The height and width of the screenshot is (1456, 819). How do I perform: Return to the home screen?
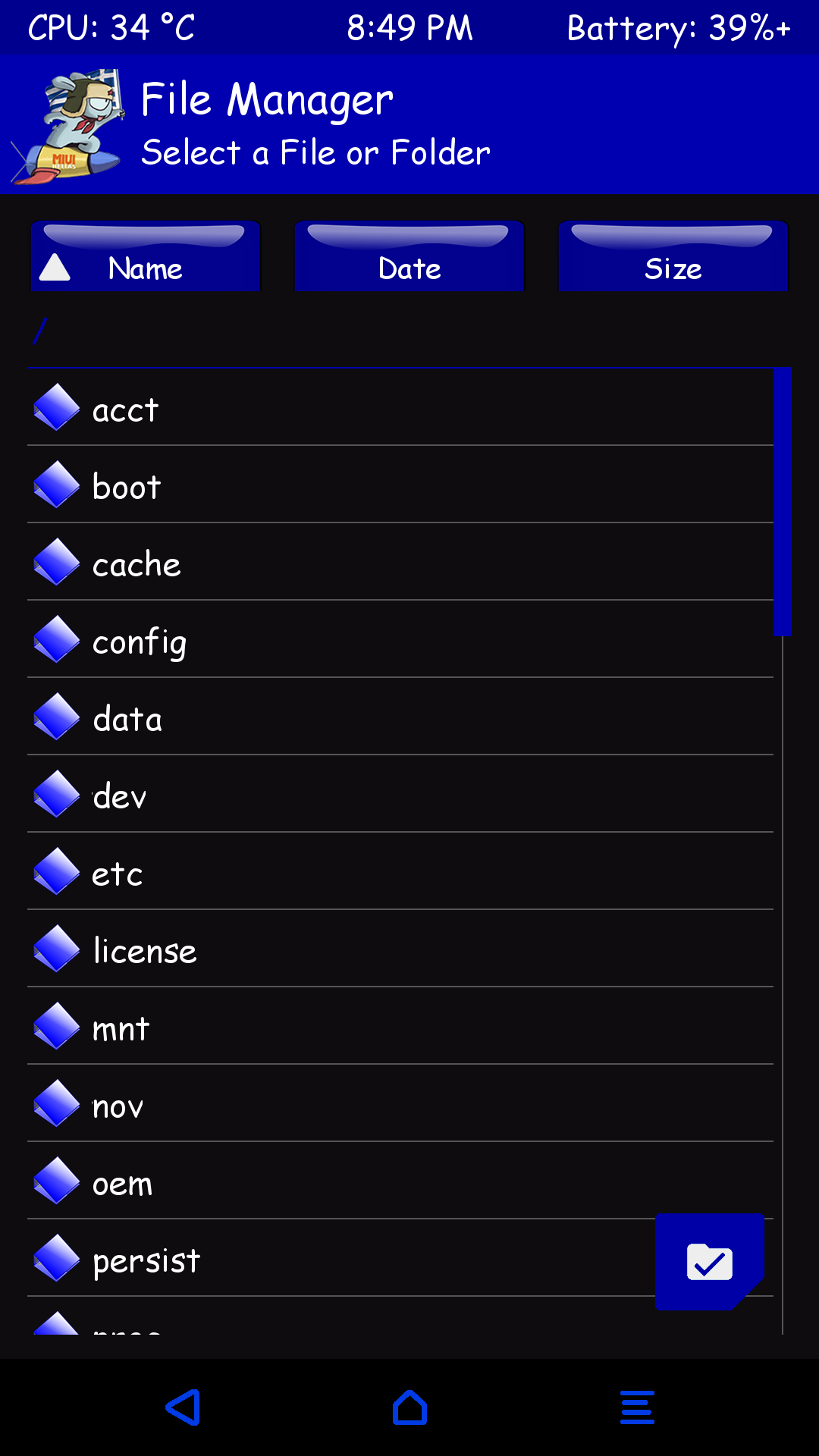[409, 1407]
